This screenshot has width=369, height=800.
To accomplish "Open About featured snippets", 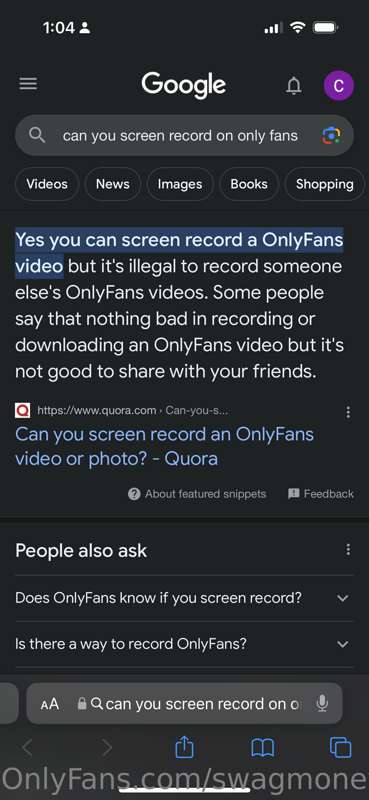I will (197, 494).
